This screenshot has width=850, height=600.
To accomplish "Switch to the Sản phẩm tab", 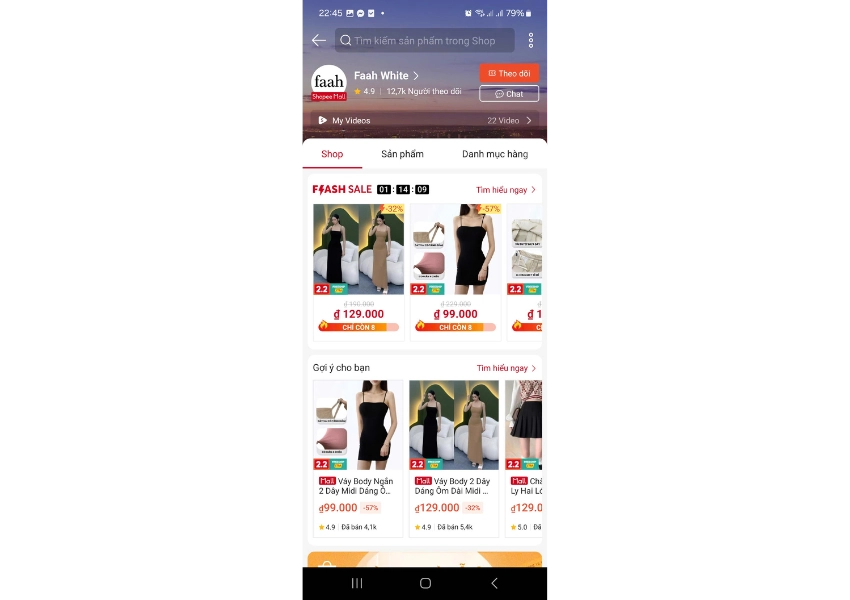I will [x=402, y=154].
